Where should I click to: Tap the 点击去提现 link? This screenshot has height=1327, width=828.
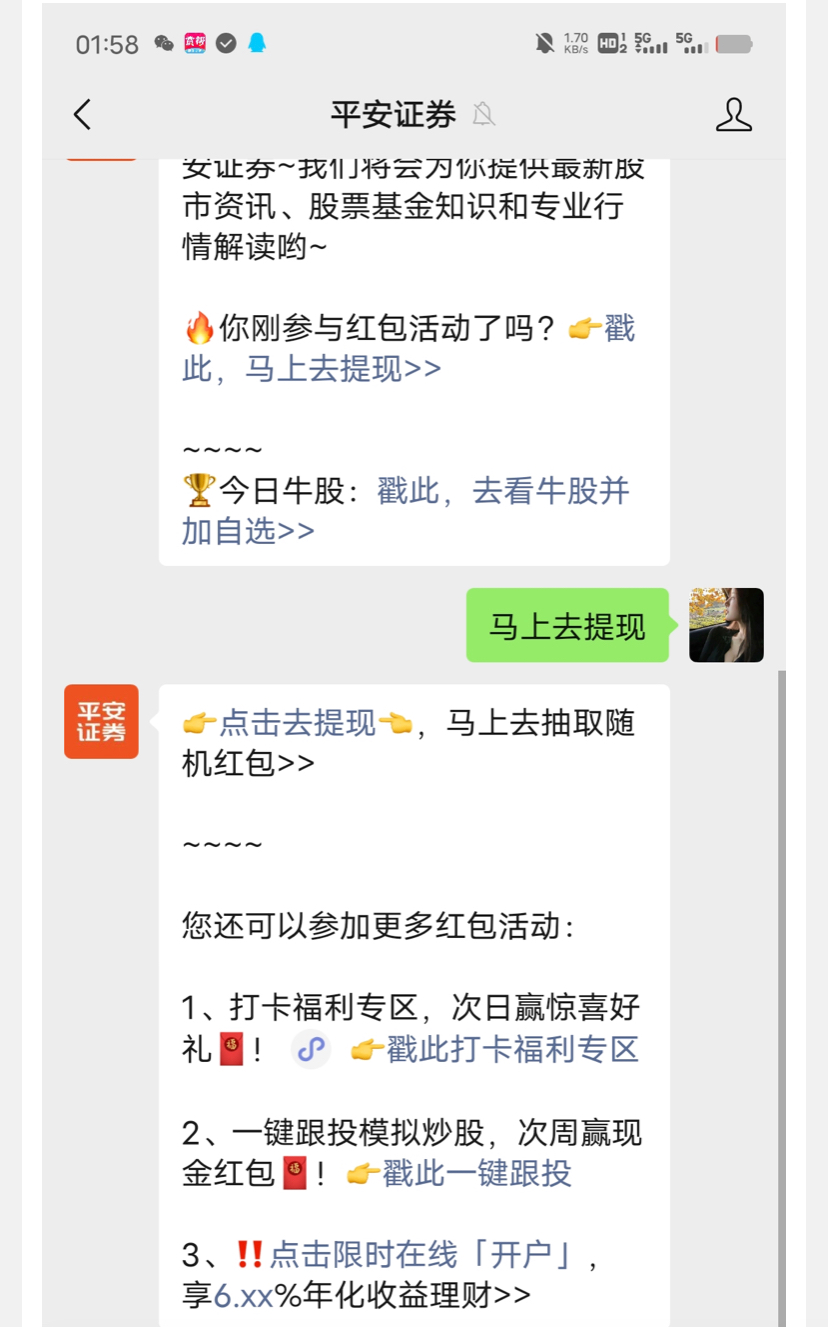[297, 722]
